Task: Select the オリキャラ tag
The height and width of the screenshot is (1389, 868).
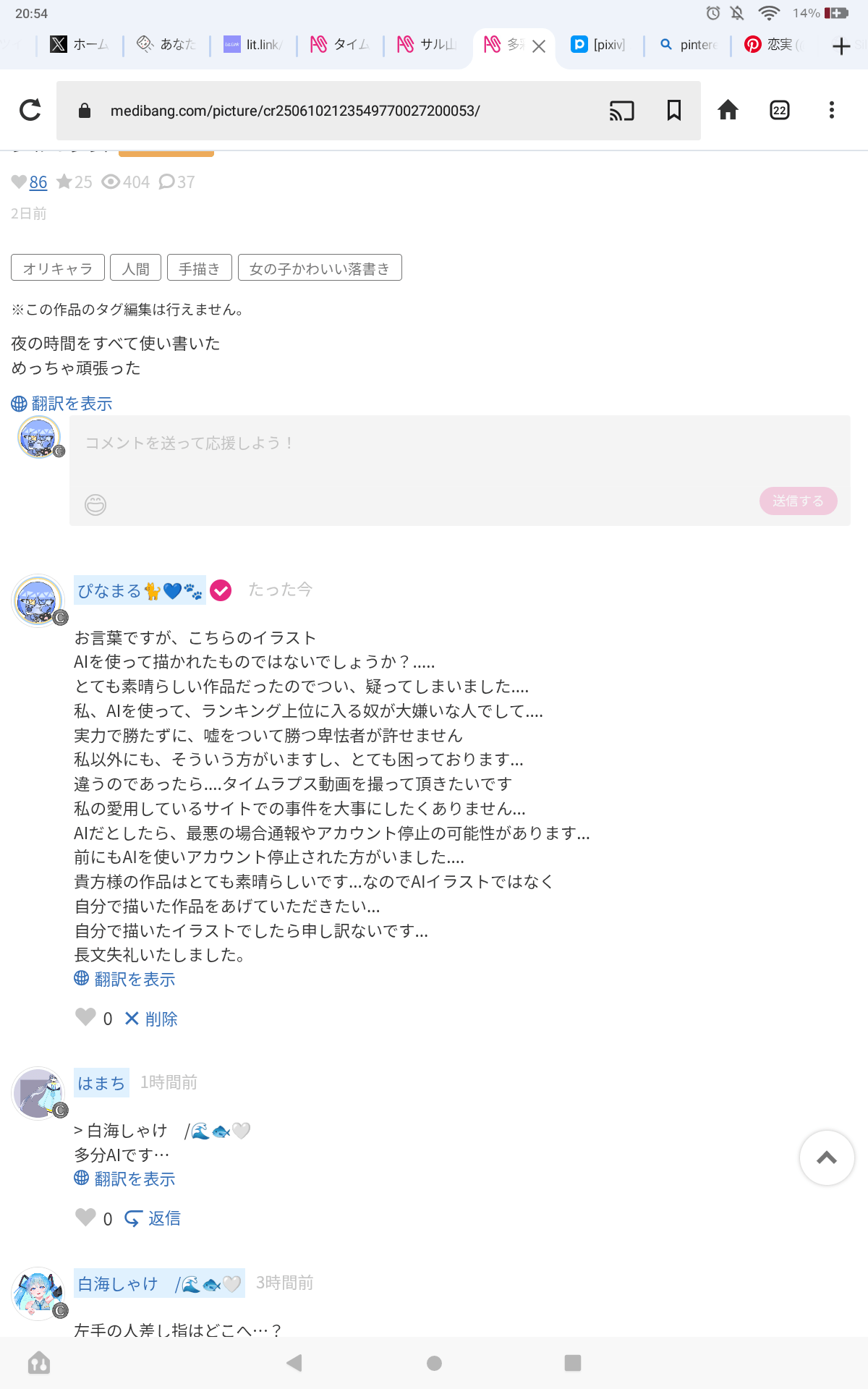Action: click(58, 268)
